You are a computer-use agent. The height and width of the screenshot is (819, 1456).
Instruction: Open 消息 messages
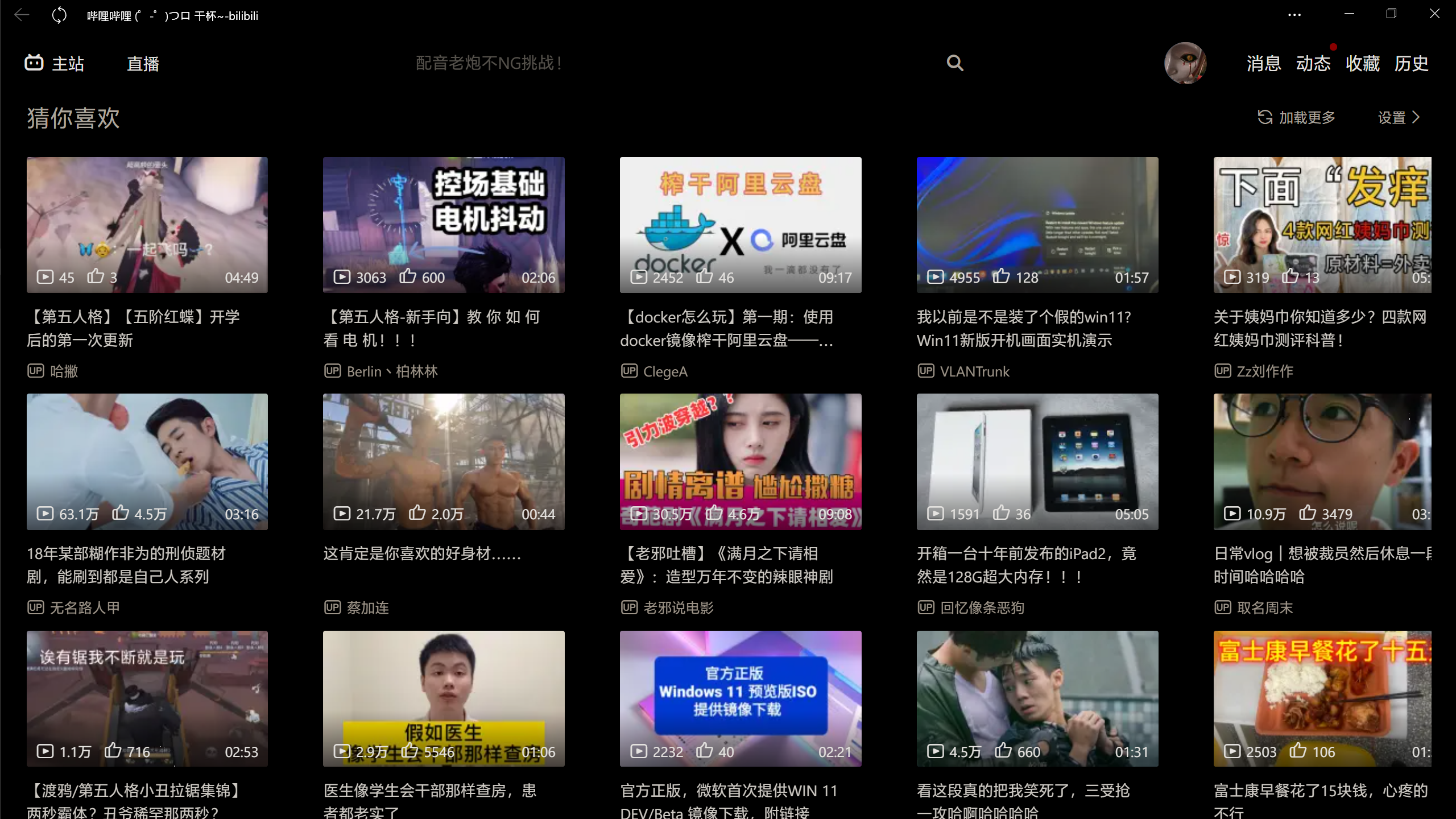1263,63
